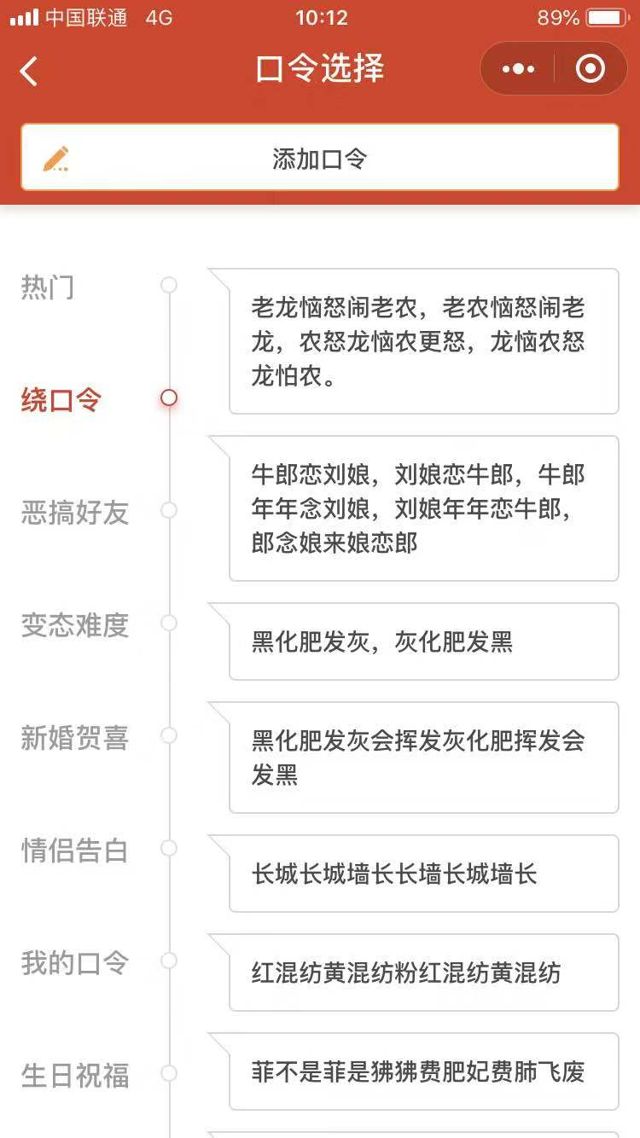Tap 添加口令 to add a custom phrase
640x1138 pixels.
click(320, 158)
